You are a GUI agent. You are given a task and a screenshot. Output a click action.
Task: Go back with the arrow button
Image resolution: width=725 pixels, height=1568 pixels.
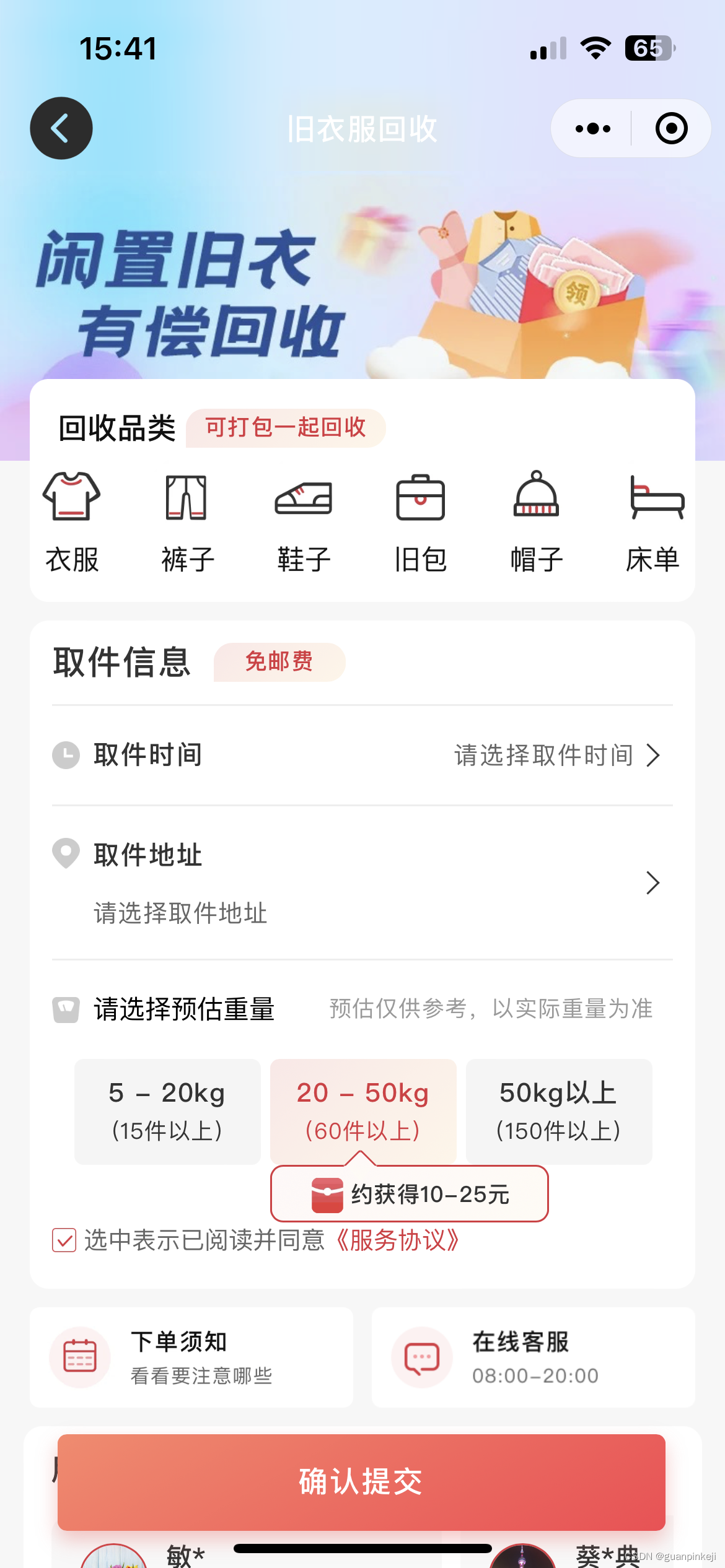[x=61, y=128]
